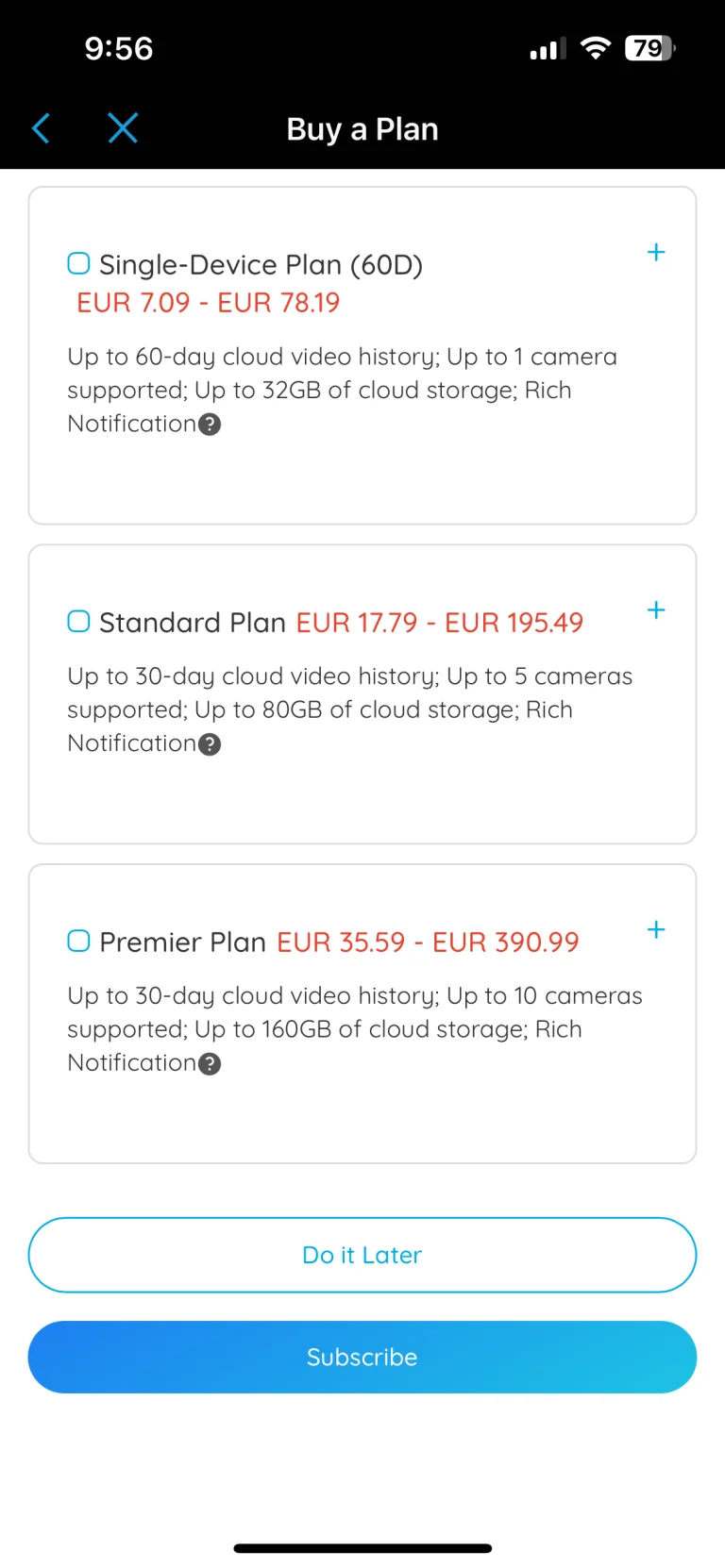725x1568 pixels.
Task: Open Rich Notification help under Standard Plan
Action: (x=211, y=744)
